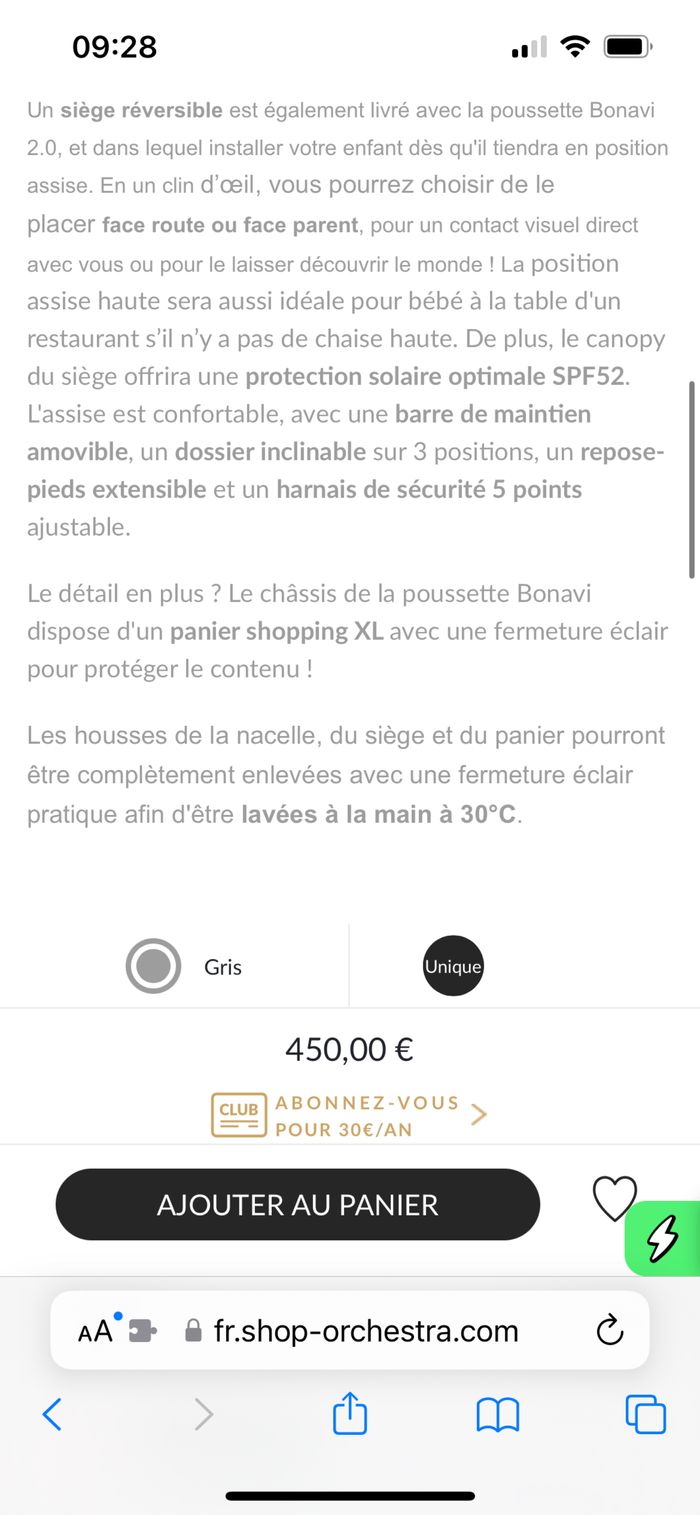Save product to wishlist heart
Viewport: 700px width, 1515px height.
pyautogui.click(x=614, y=1198)
